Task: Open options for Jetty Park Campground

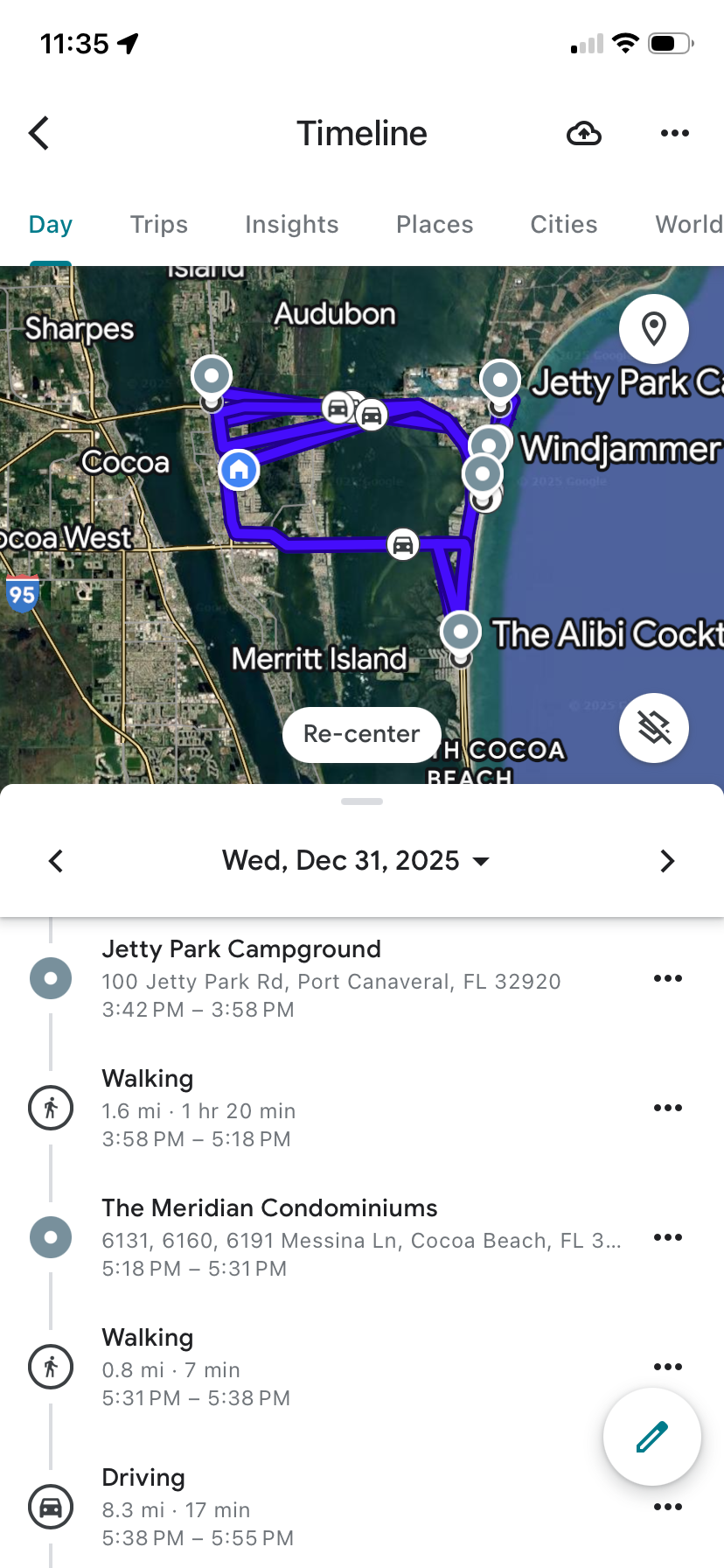Action: pyautogui.click(x=667, y=978)
